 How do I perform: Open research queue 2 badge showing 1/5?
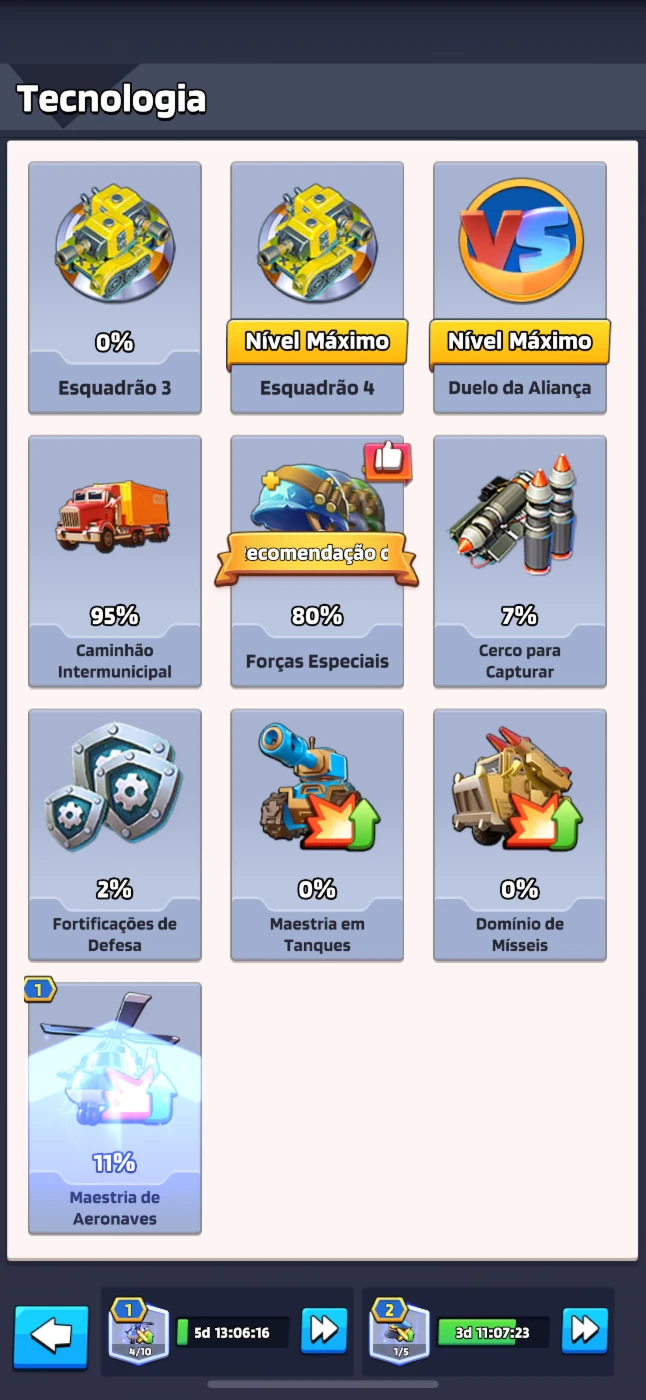tap(399, 1332)
